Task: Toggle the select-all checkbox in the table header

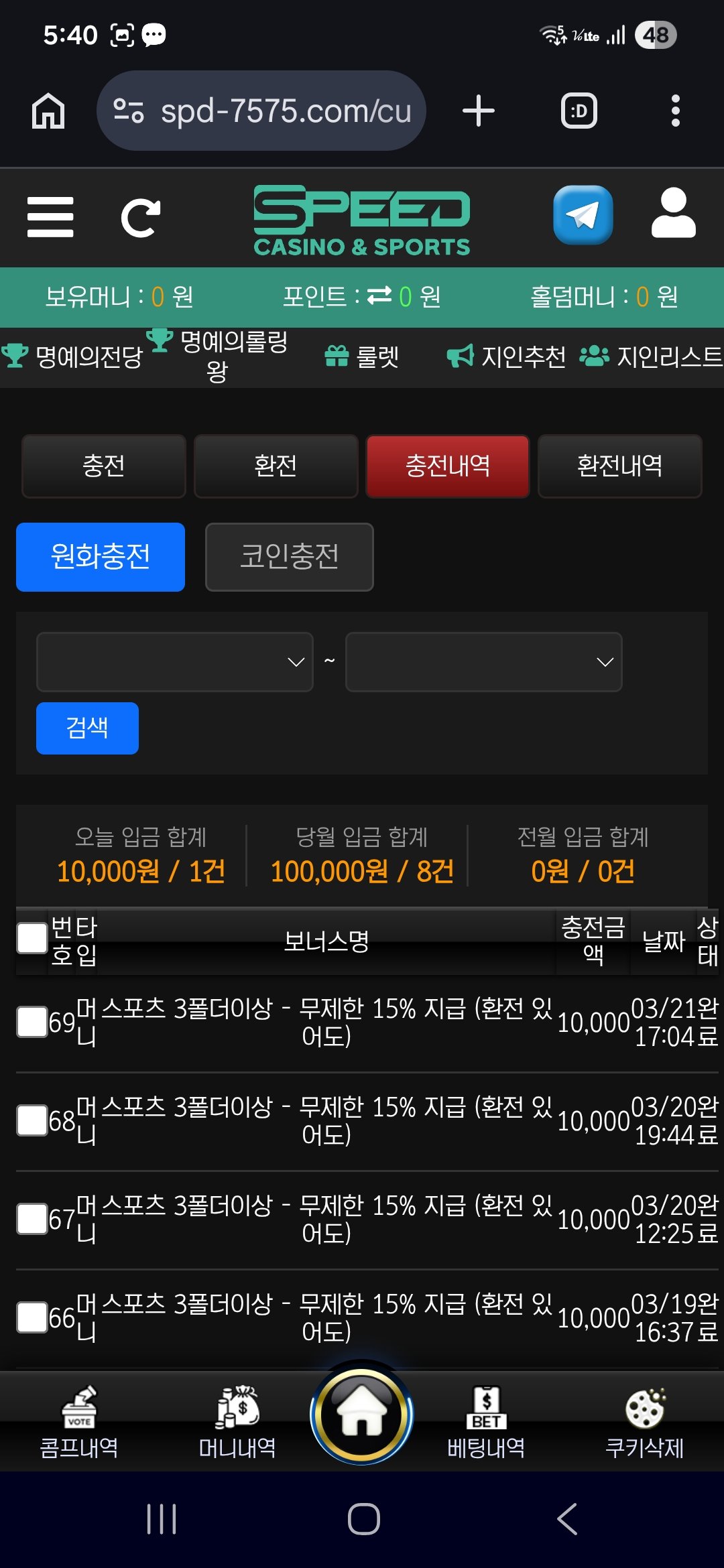Action: (x=32, y=938)
